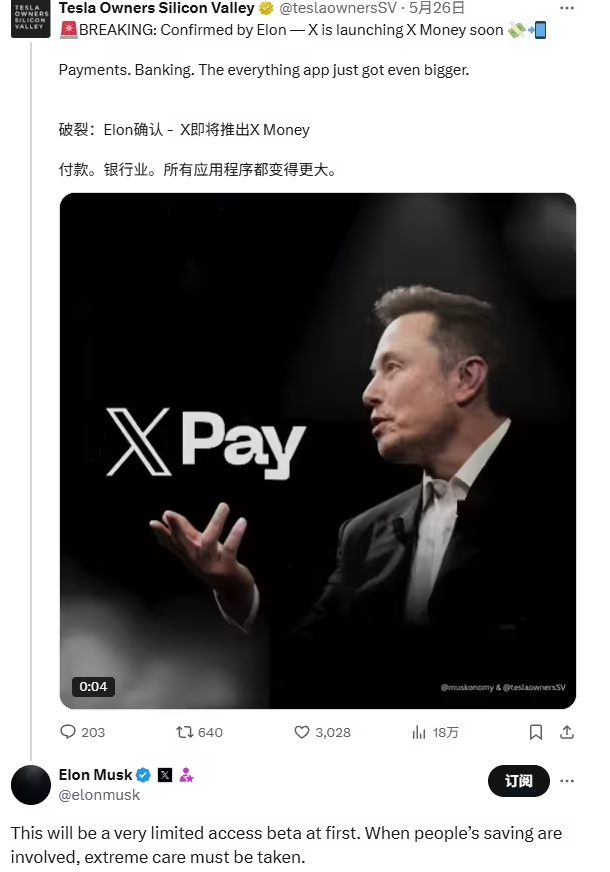The height and width of the screenshot is (872, 610).
Task: Bookmark the X Money post
Action: coord(536,732)
